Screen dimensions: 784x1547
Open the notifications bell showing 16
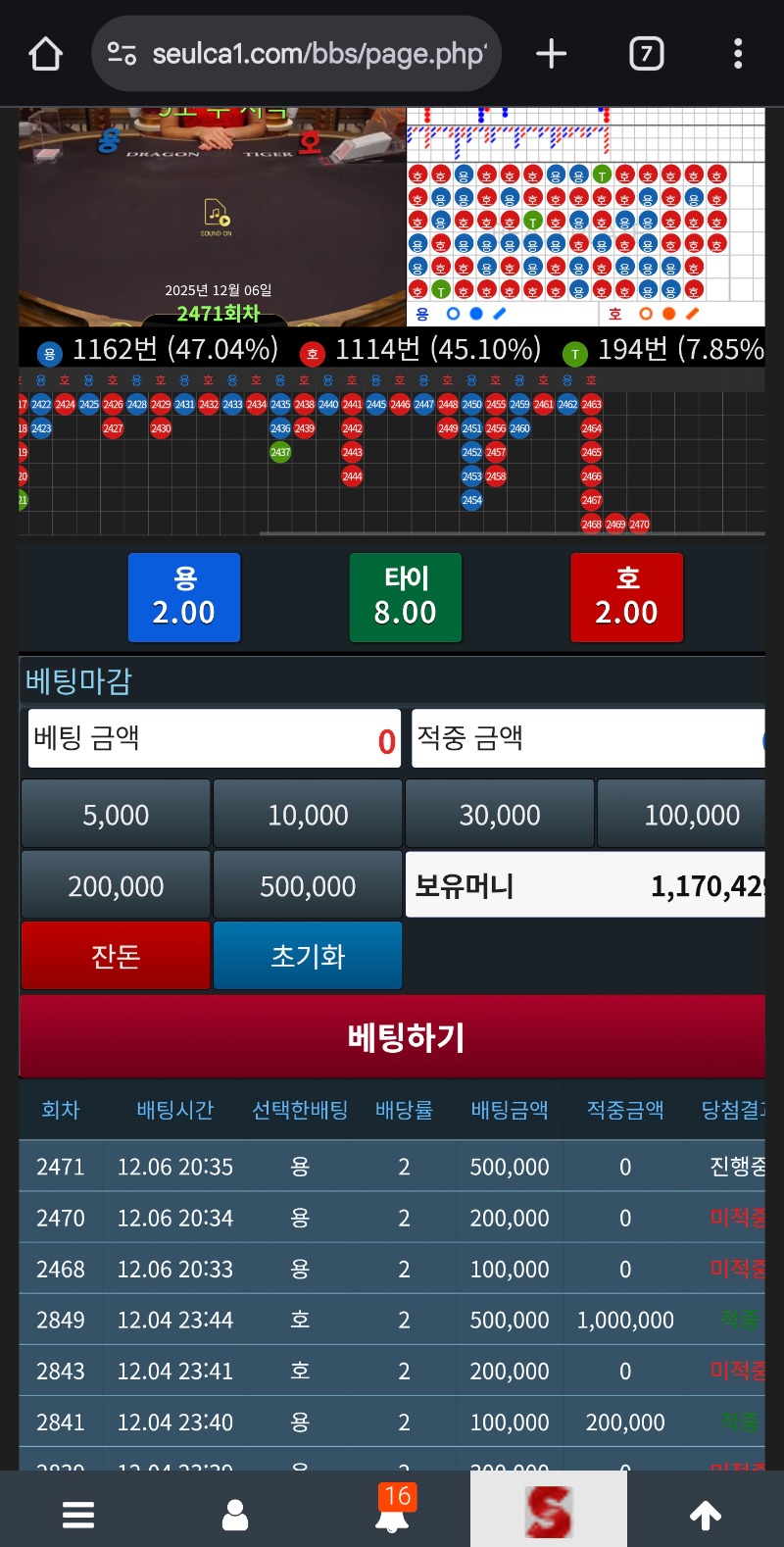coord(393,1512)
